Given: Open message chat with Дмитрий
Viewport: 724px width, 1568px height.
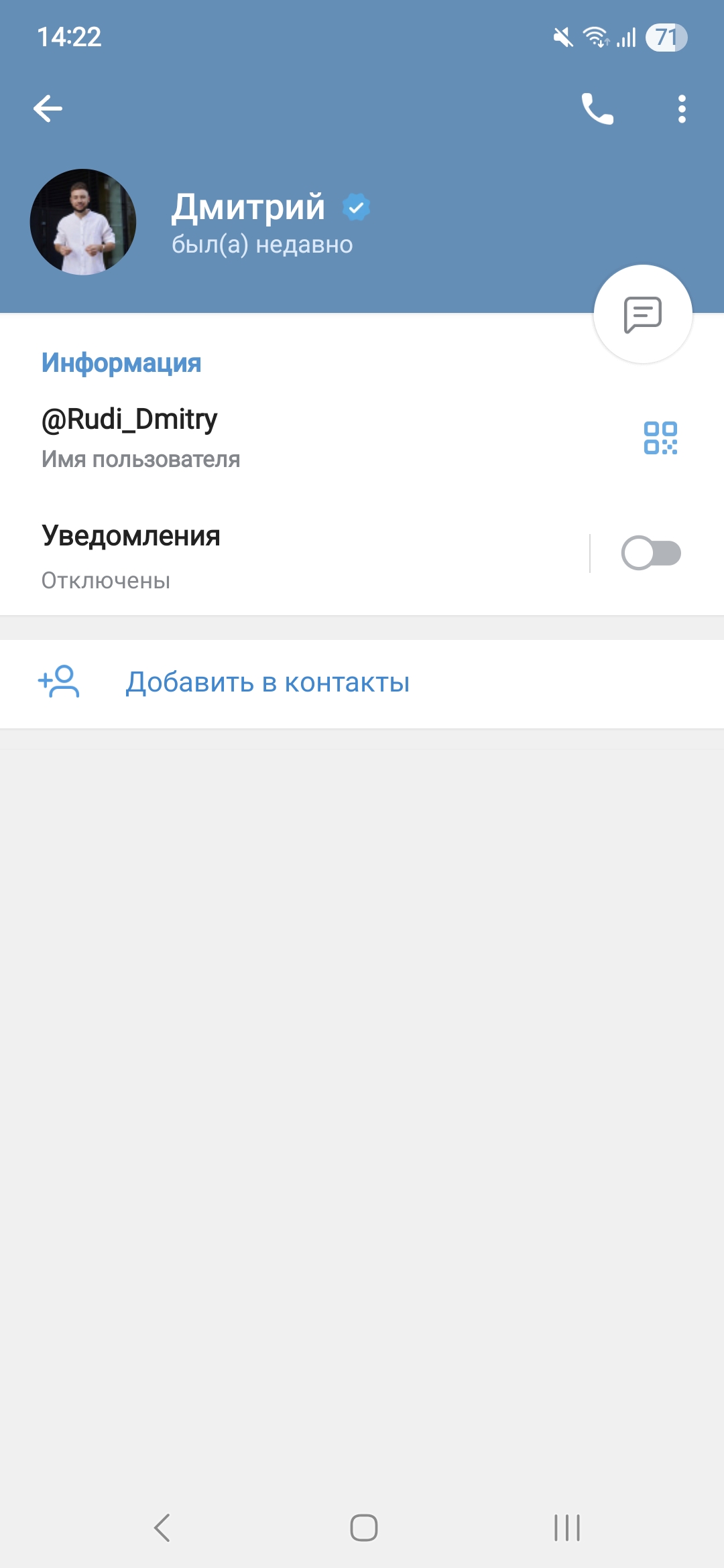Looking at the screenshot, I should [642, 314].
